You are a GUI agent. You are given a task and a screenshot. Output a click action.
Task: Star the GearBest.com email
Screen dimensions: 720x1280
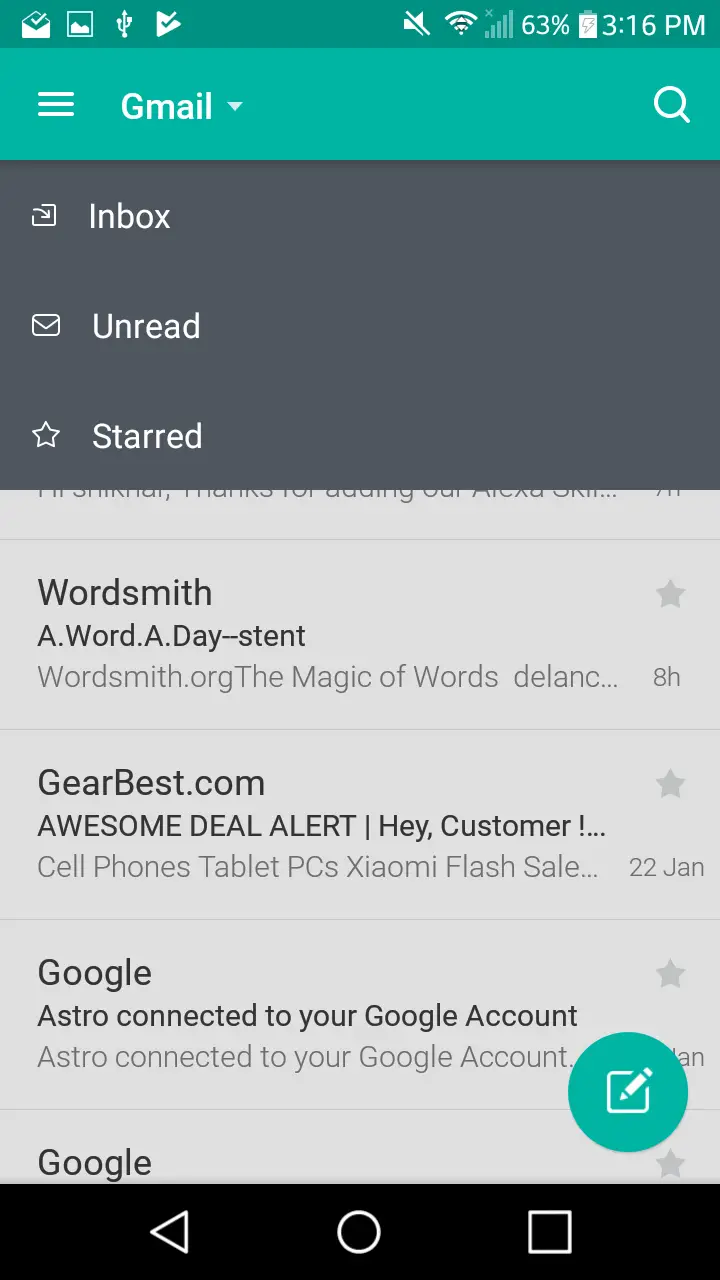(x=670, y=785)
